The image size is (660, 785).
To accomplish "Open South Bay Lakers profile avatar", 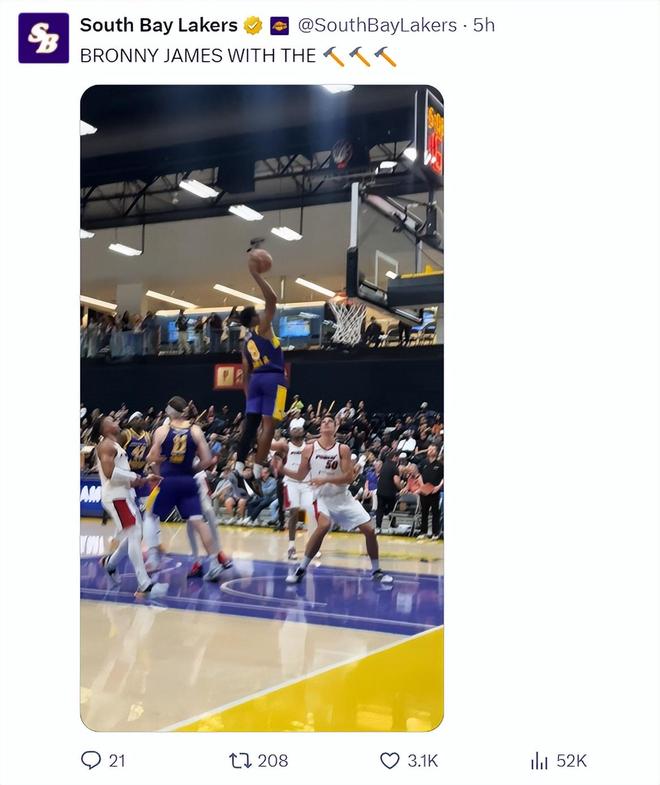I will (x=44, y=38).
